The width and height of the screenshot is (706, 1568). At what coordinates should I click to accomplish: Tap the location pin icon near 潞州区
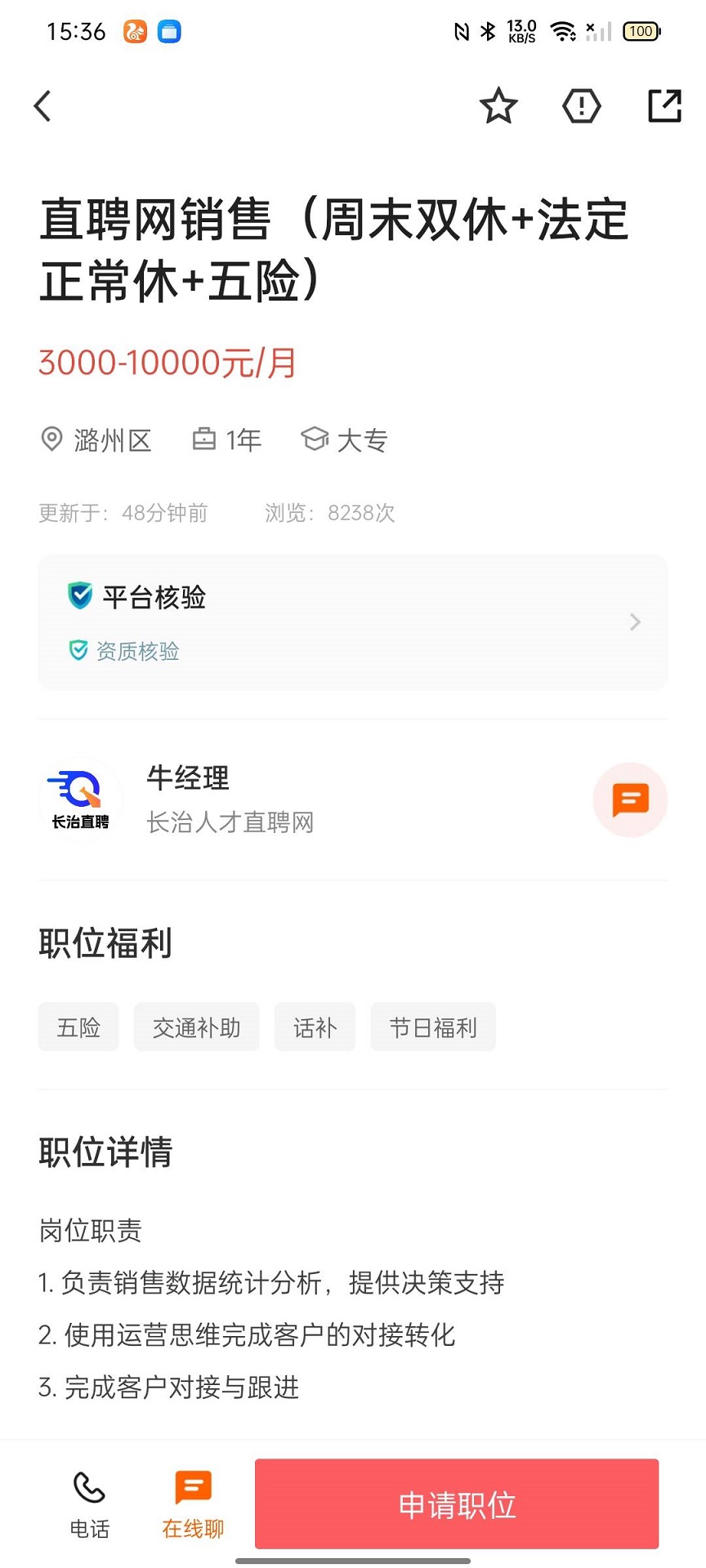(51, 440)
